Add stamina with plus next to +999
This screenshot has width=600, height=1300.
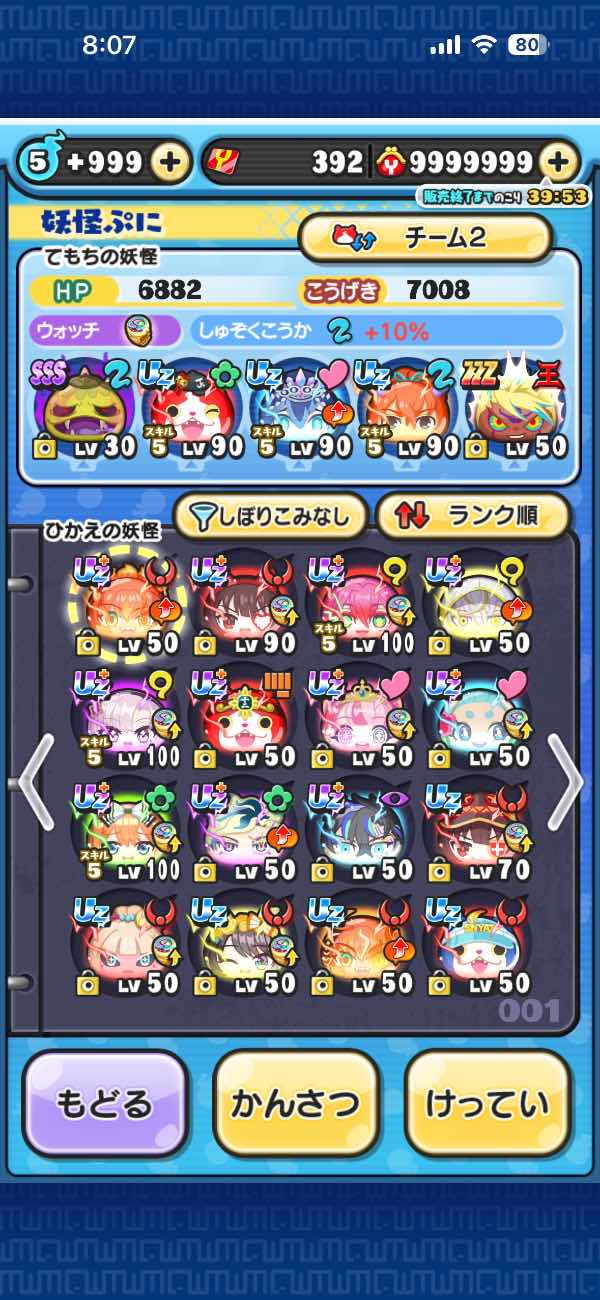[171, 161]
